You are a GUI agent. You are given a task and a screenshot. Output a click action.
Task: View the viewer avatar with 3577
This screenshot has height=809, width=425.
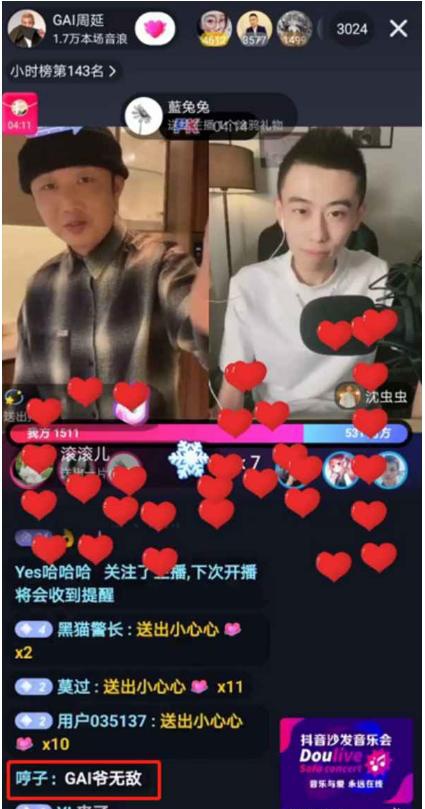pyautogui.click(x=254, y=29)
